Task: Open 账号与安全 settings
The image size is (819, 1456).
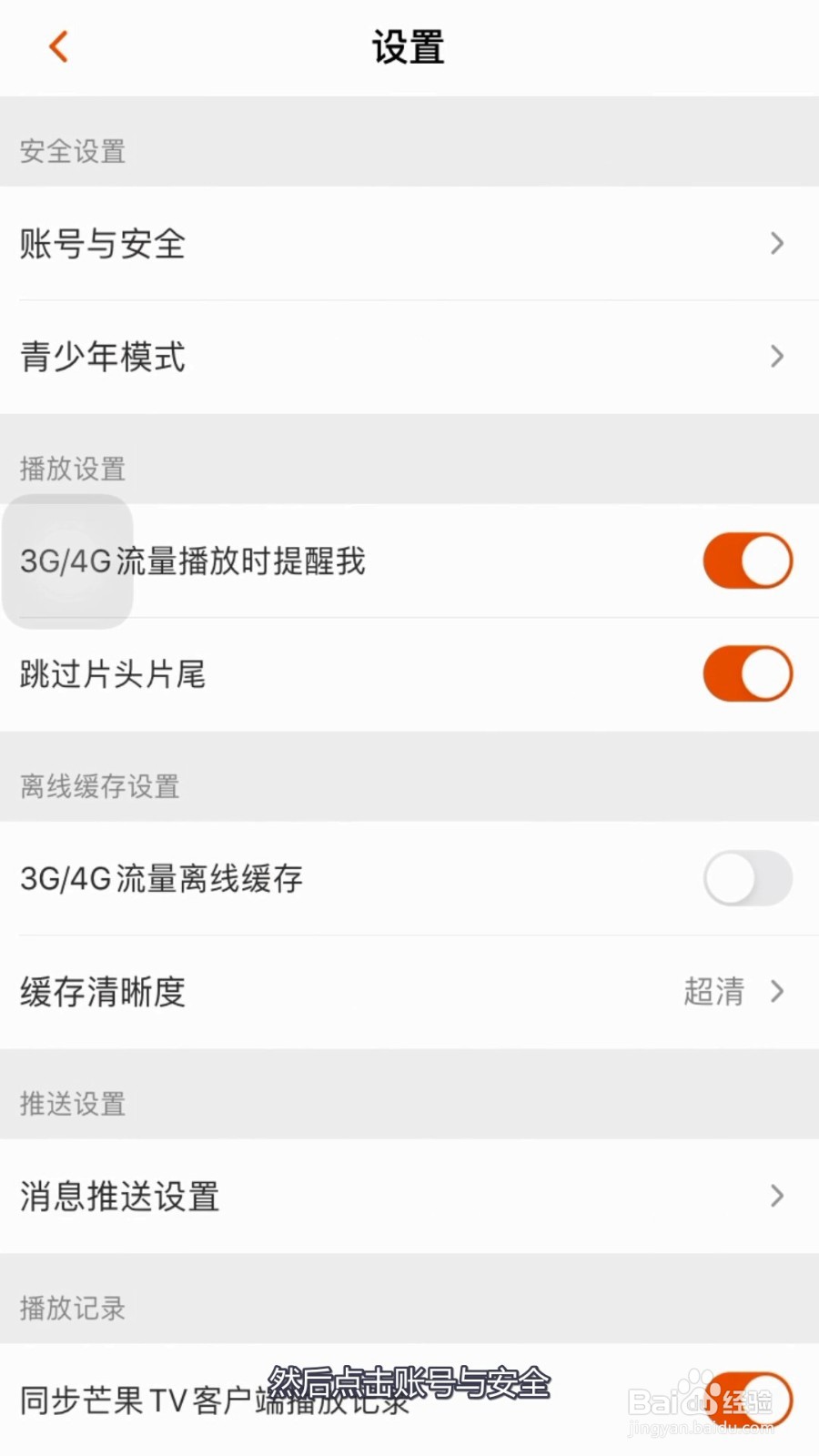Action: (x=364, y=243)
